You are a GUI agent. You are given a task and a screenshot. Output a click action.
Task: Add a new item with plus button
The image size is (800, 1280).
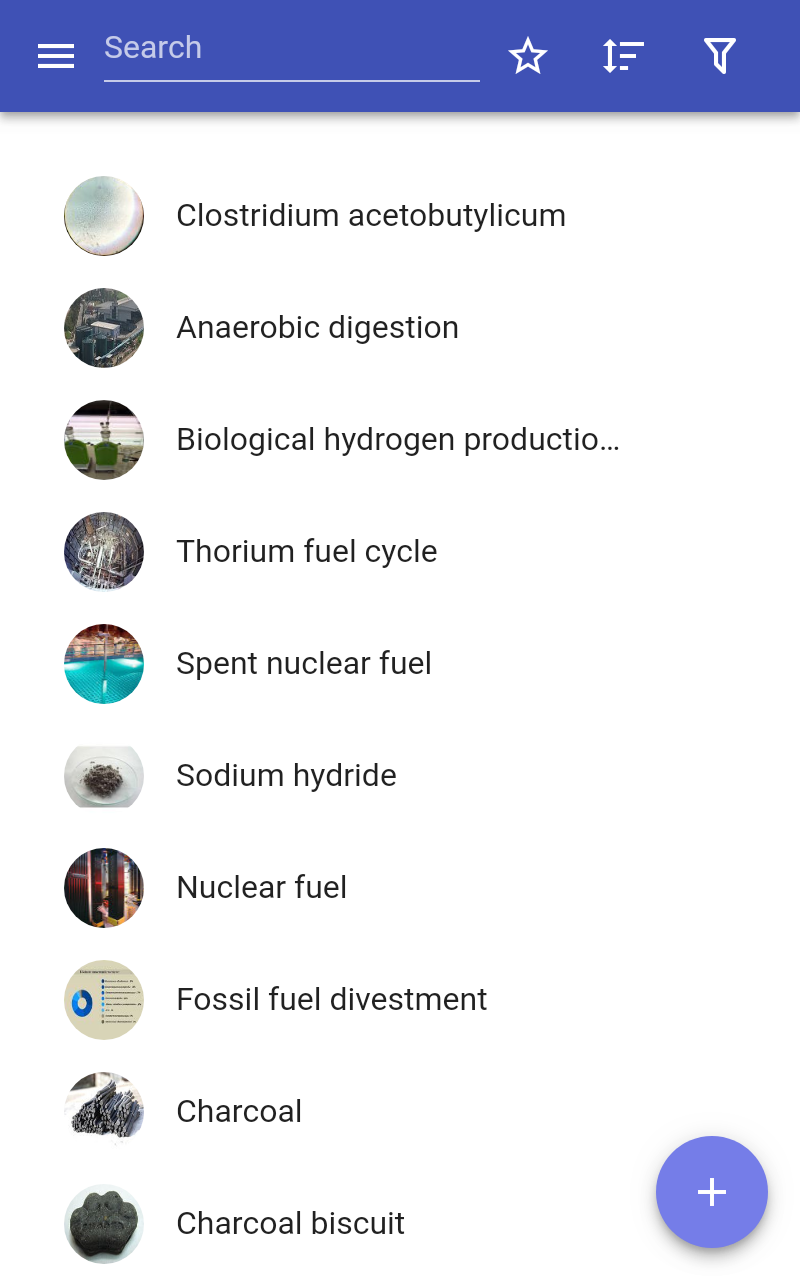click(x=711, y=1192)
